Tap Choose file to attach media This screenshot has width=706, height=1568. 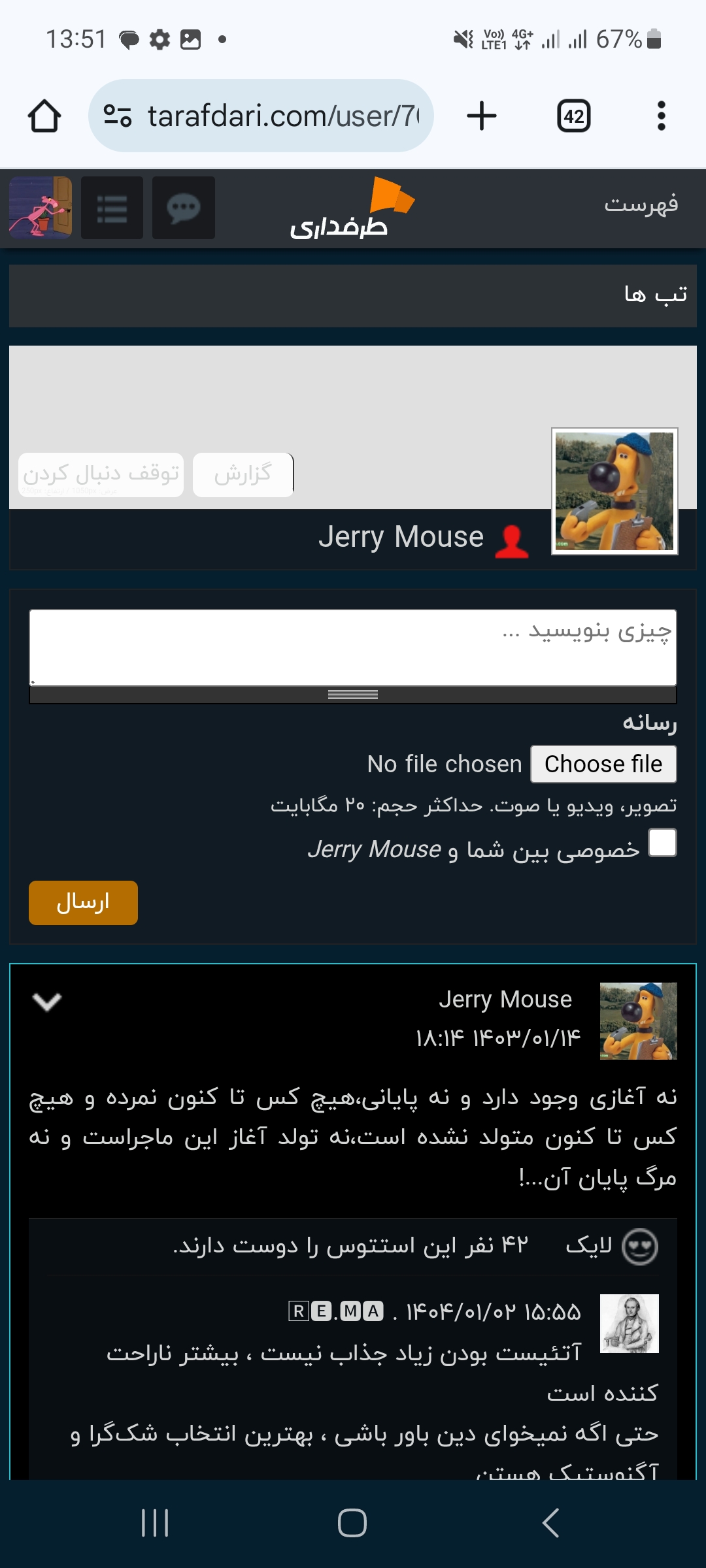click(x=603, y=764)
